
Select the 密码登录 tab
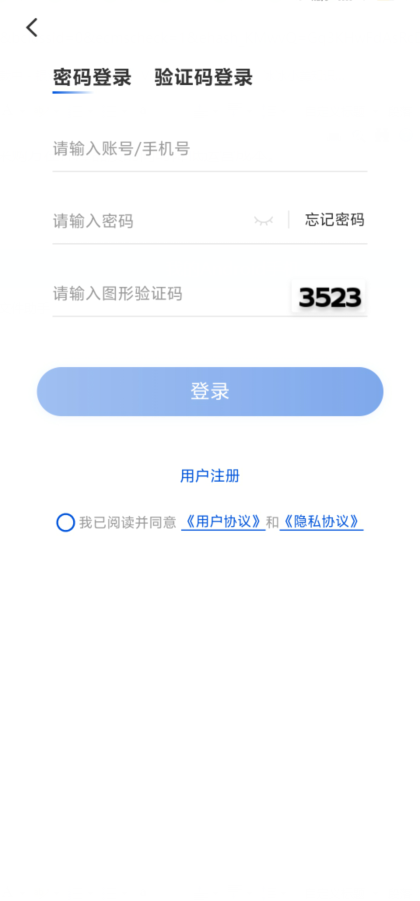(x=92, y=77)
